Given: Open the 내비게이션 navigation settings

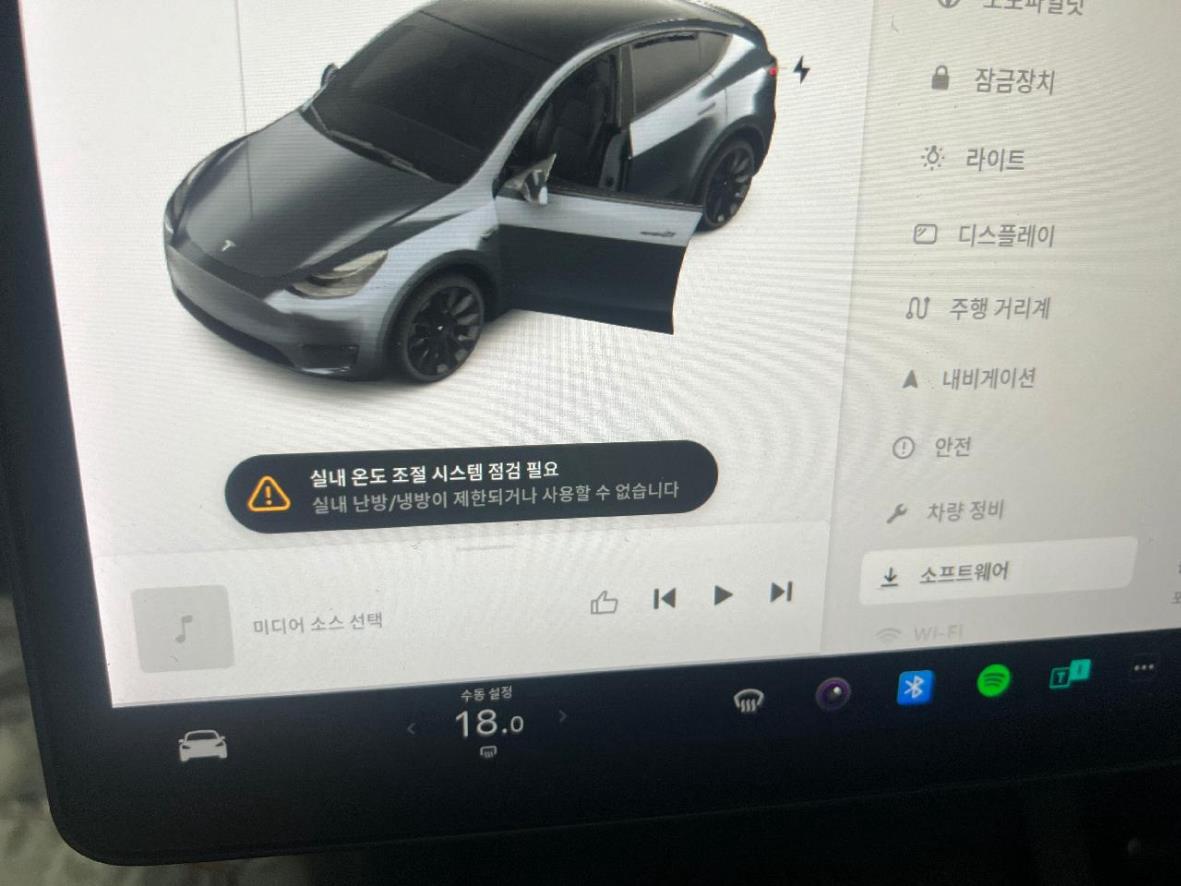Looking at the screenshot, I should pyautogui.click(x=972, y=379).
